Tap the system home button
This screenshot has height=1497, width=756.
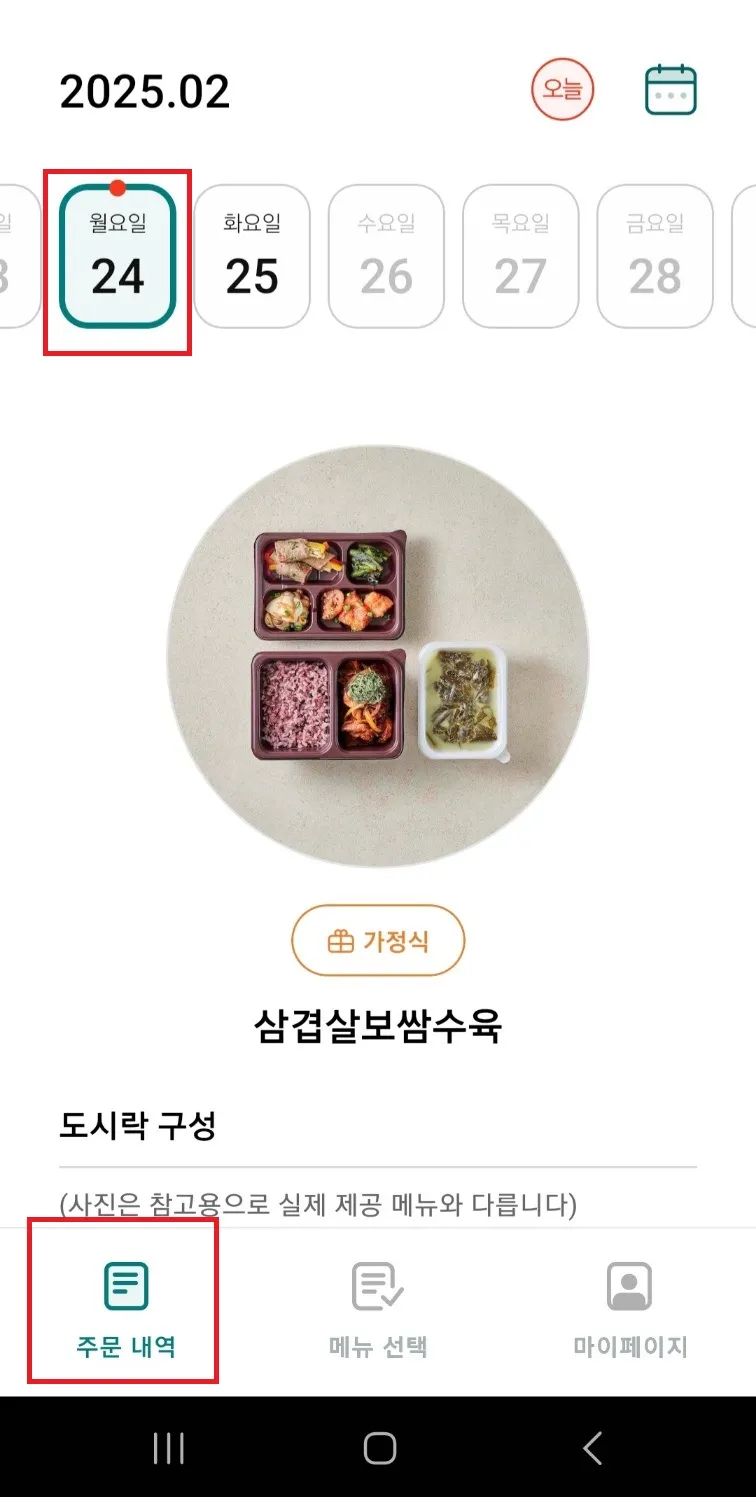(x=379, y=1447)
